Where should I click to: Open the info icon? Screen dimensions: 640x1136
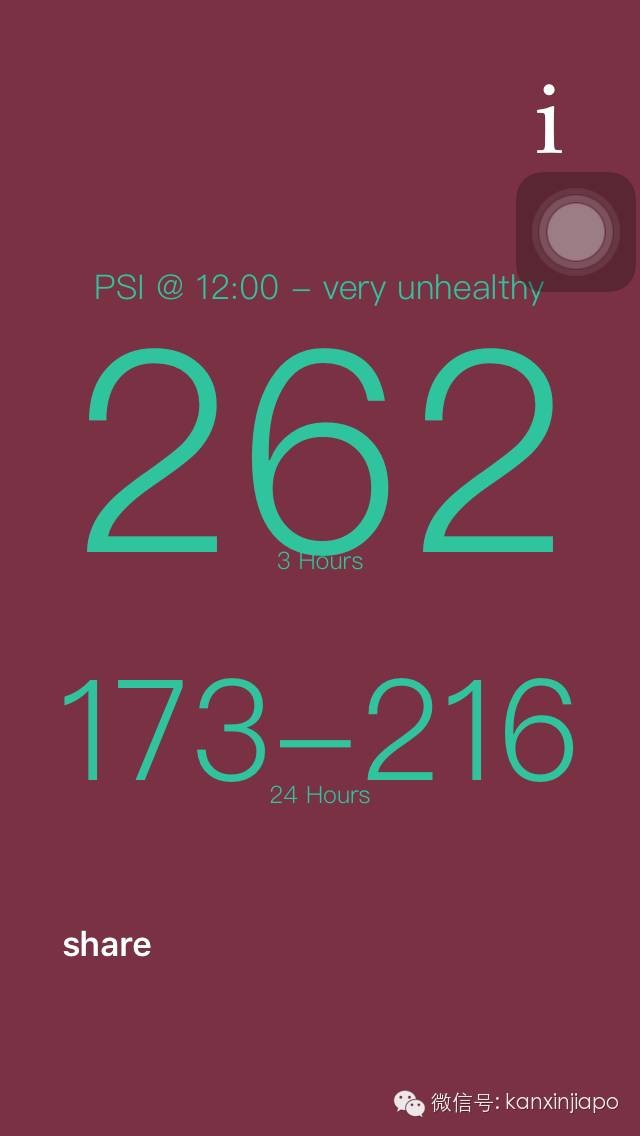coord(548,120)
